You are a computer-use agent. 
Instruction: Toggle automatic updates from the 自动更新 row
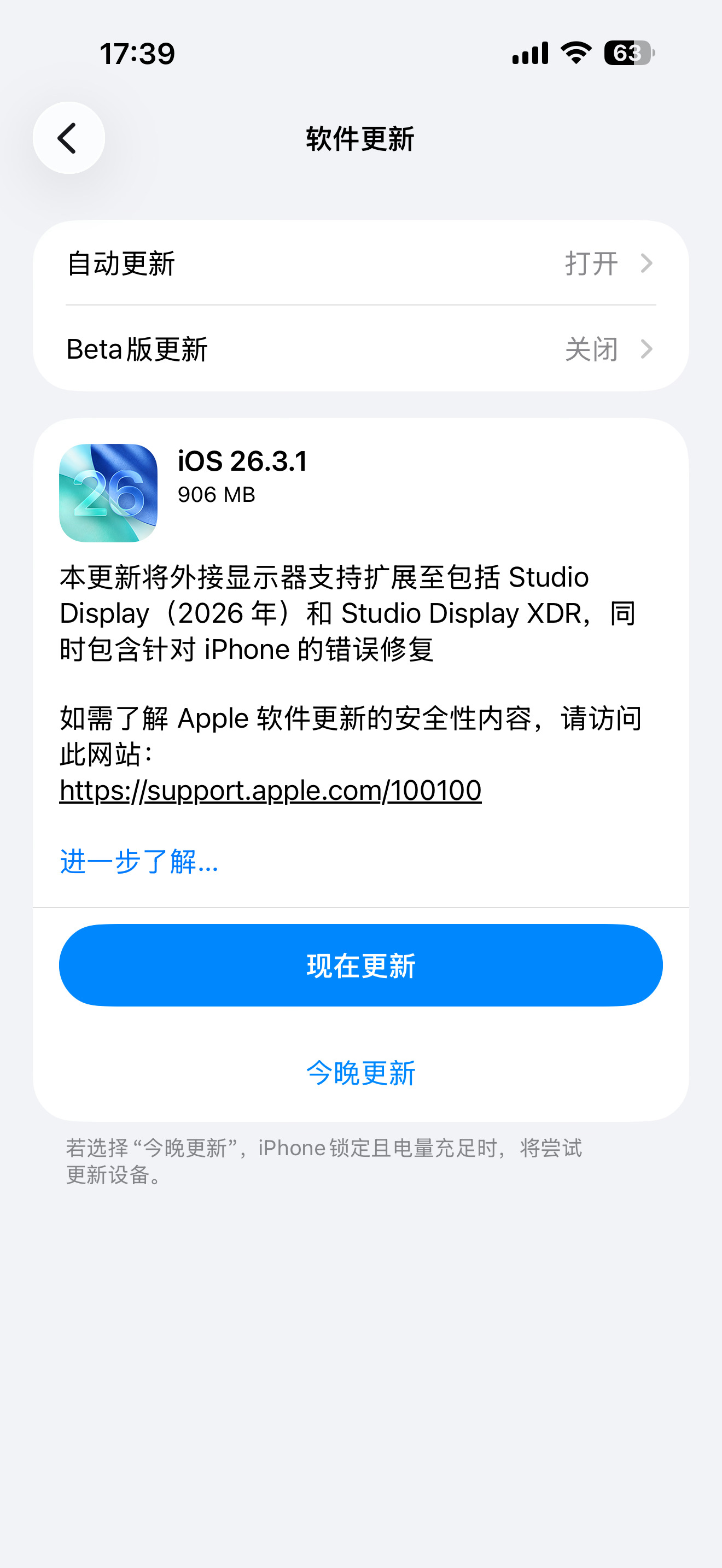(360, 263)
